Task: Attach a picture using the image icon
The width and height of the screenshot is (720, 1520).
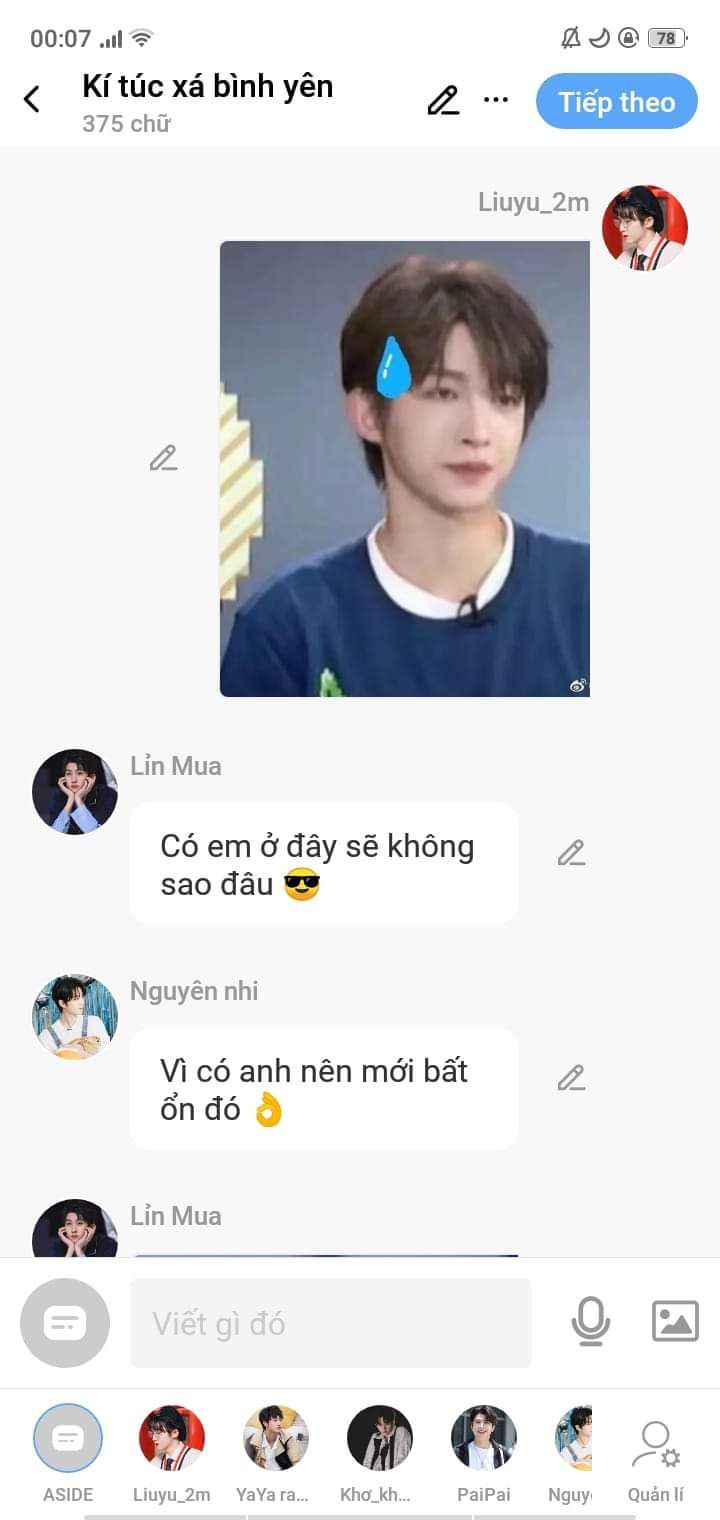Action: [675, 1321]
